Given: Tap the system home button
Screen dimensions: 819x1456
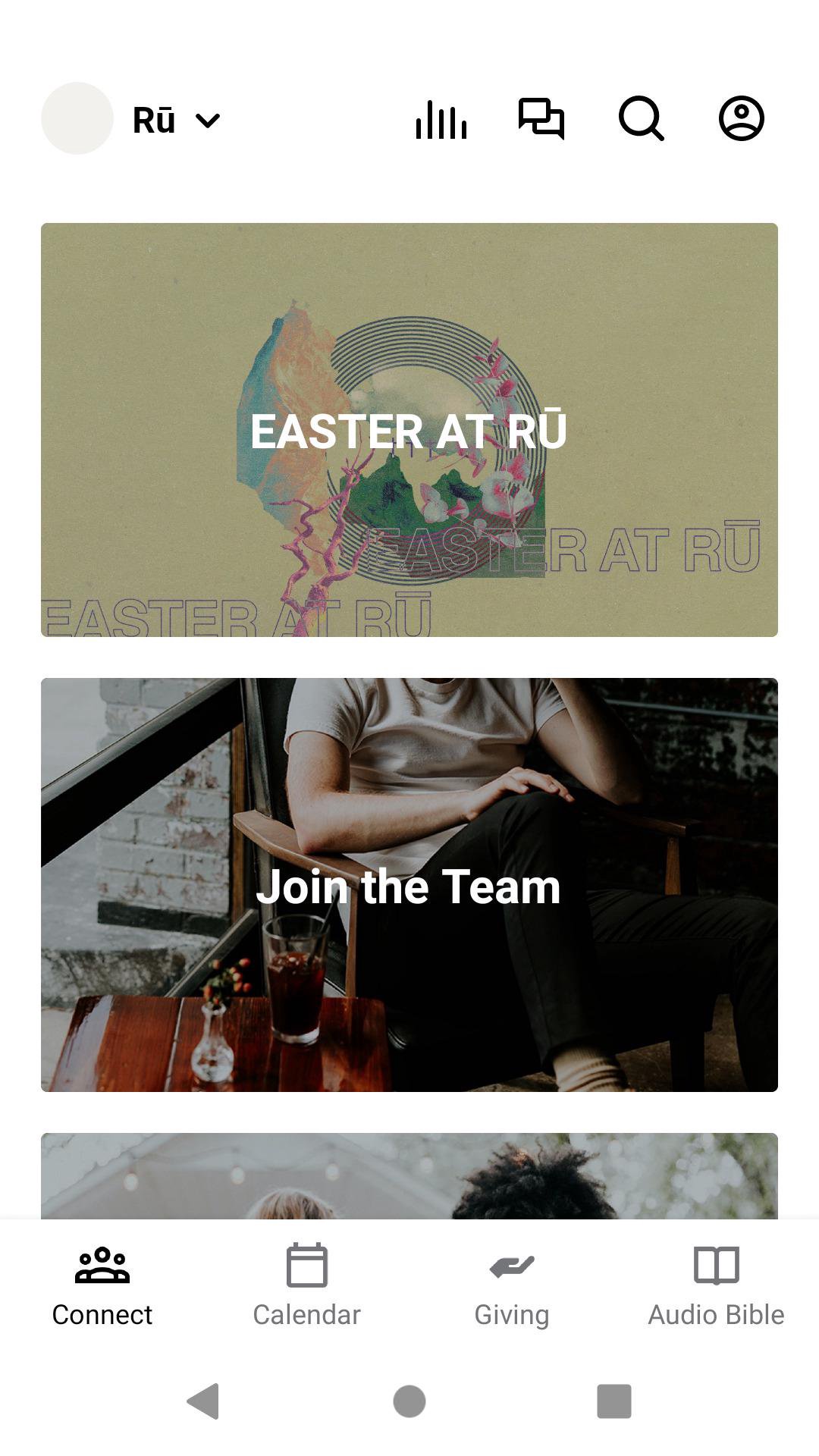Looking at the screenshot, I should 409,1401.
